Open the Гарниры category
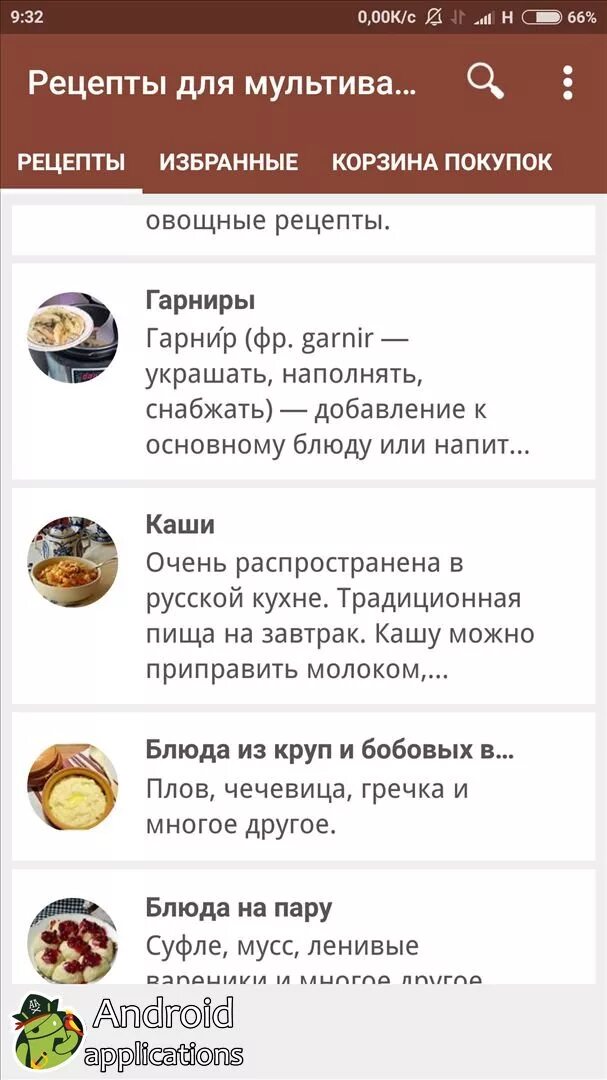This screenshot has height=1080, width=607. click(x=303, y=371)
